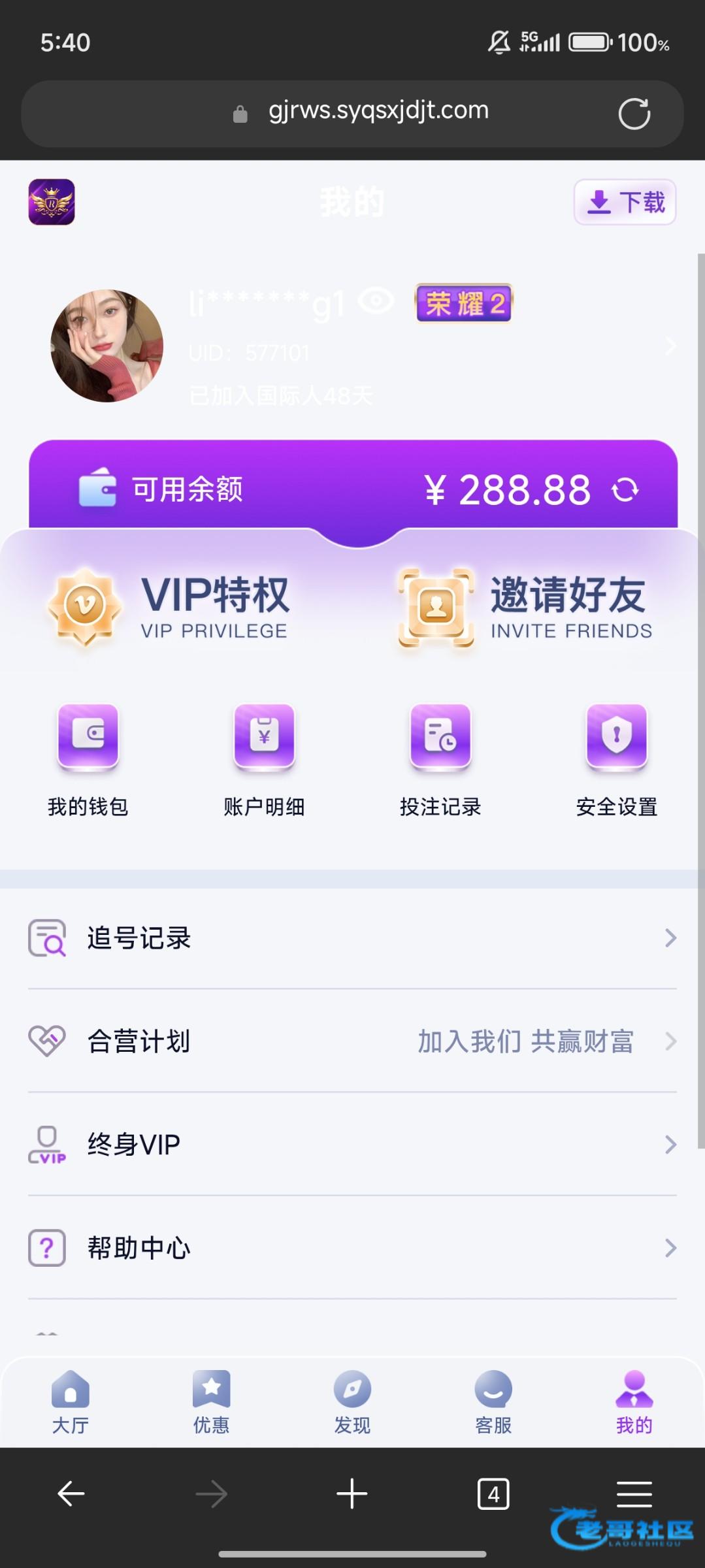The image size is (705, 1568).
Task: Open the 客服 customer service tab
Action: (493, 1401)
